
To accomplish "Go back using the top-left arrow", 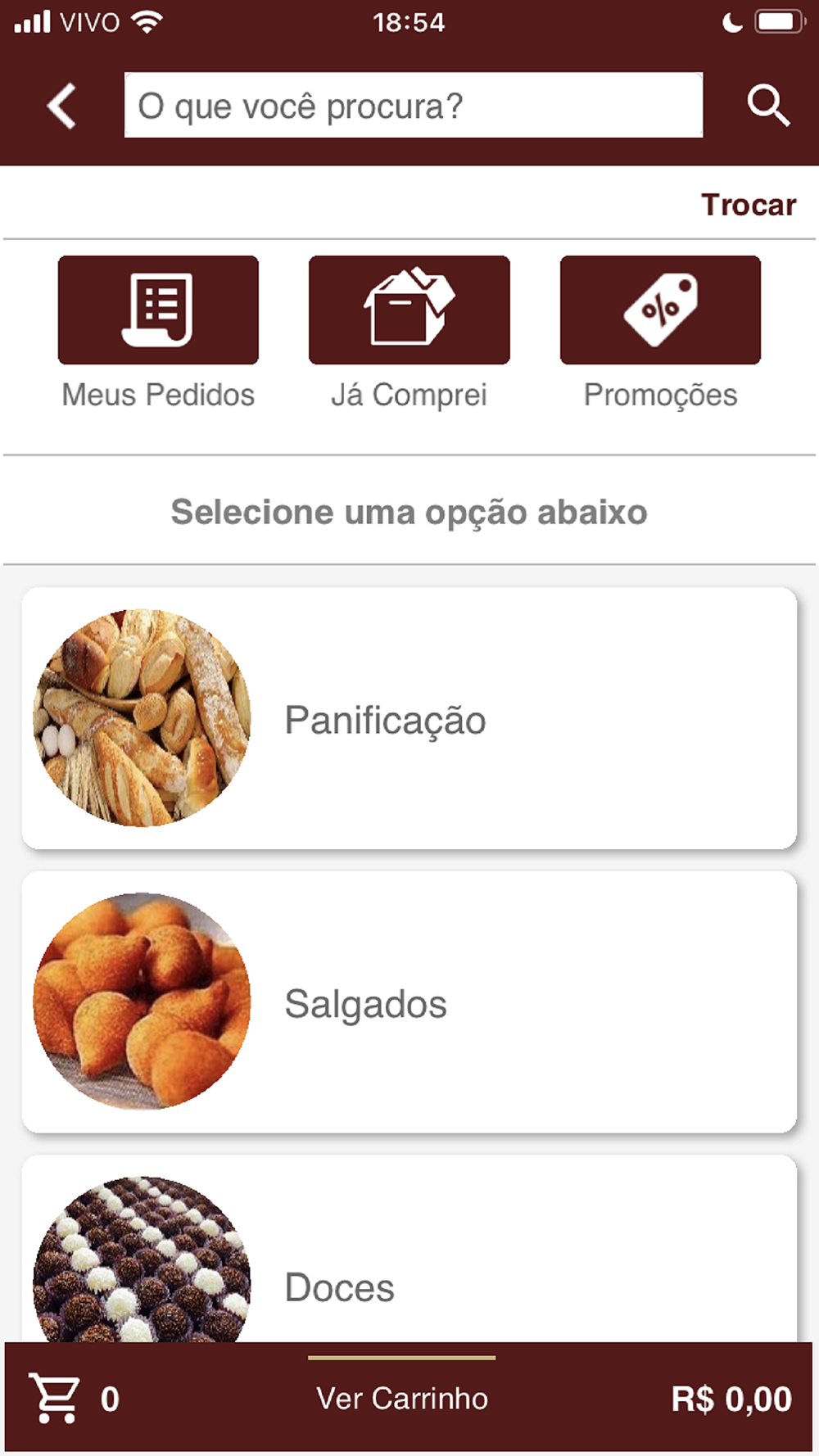I will point(62,106).
